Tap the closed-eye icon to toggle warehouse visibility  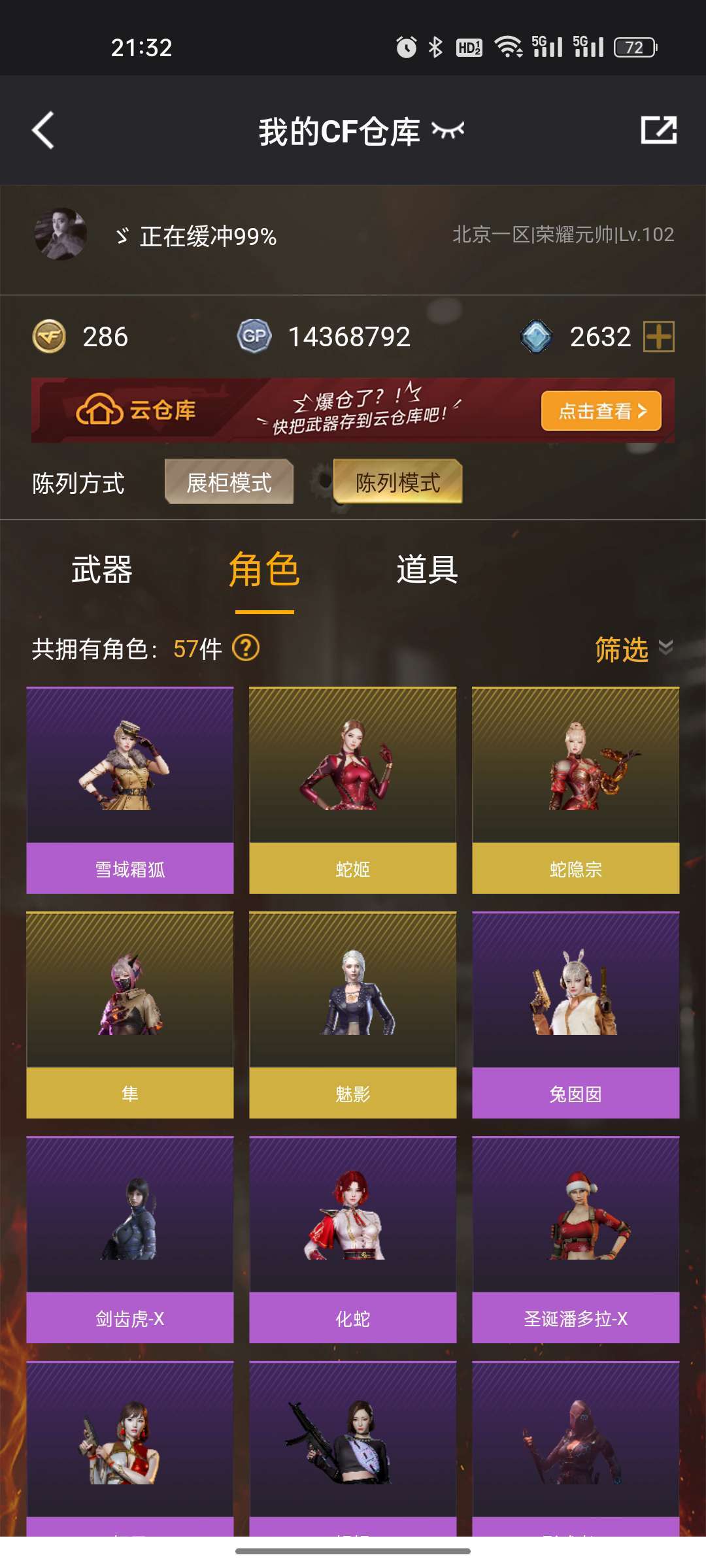pyautogui.click(x=448, y=131)
